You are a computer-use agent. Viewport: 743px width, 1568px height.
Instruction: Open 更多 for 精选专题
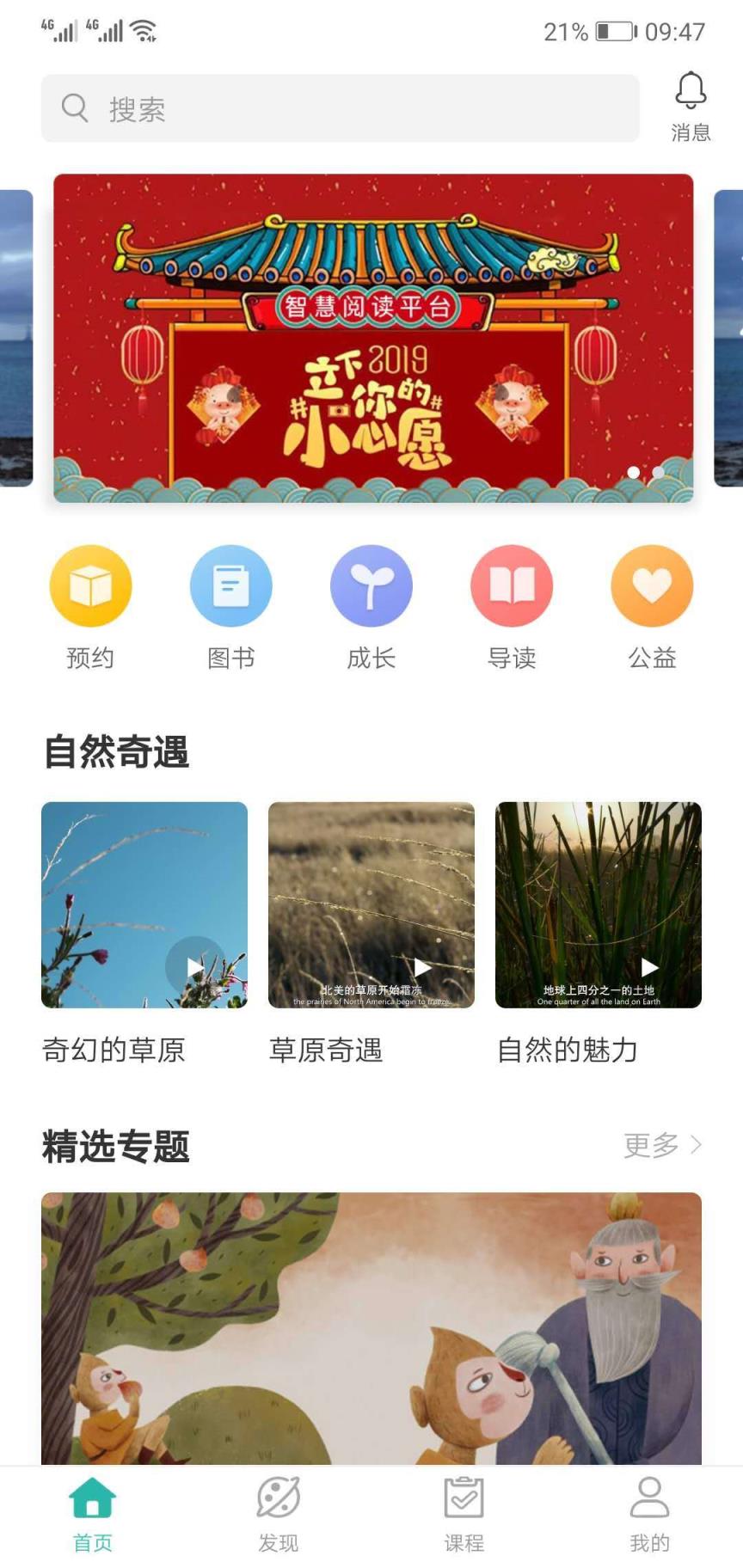click(661, 1145)
